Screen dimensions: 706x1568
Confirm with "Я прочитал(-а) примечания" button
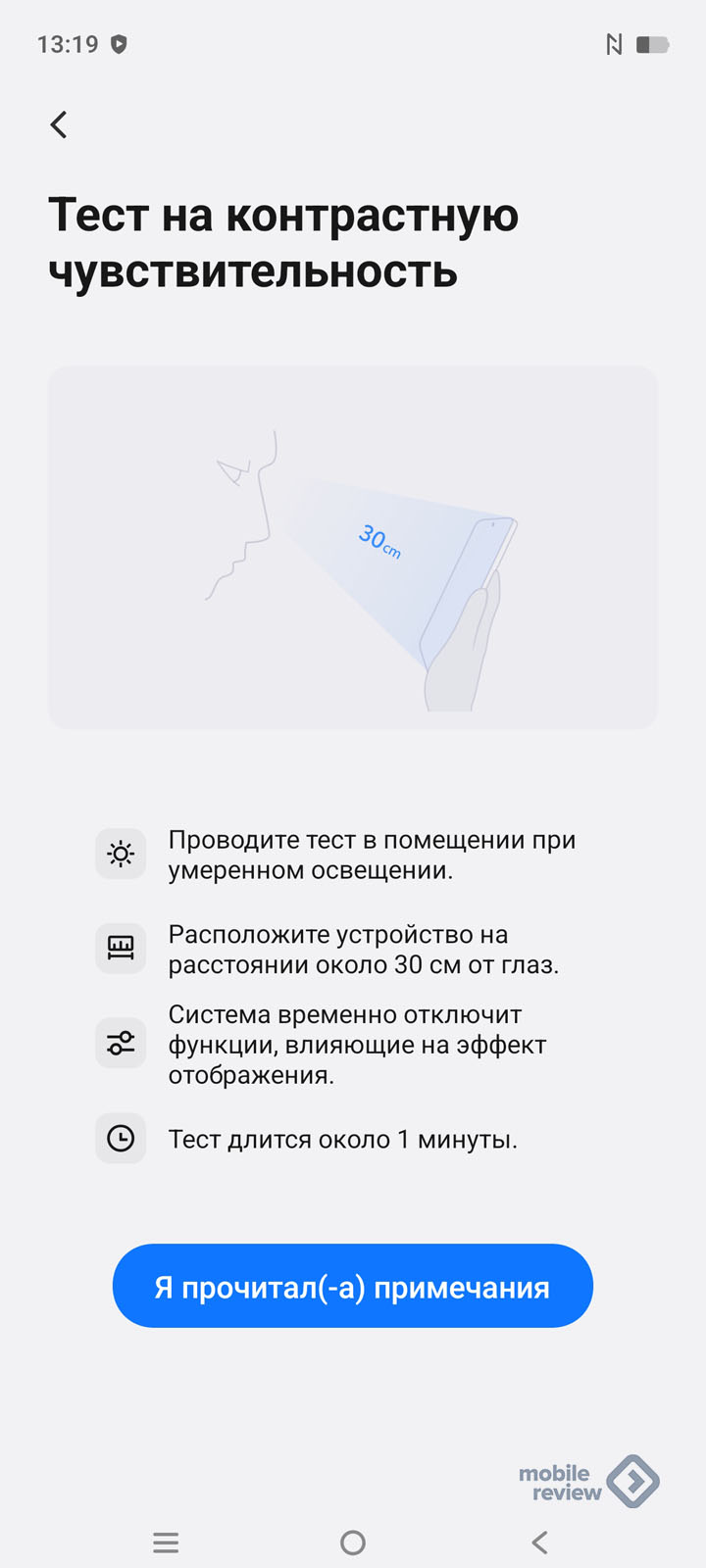[x=353, y=1287]
